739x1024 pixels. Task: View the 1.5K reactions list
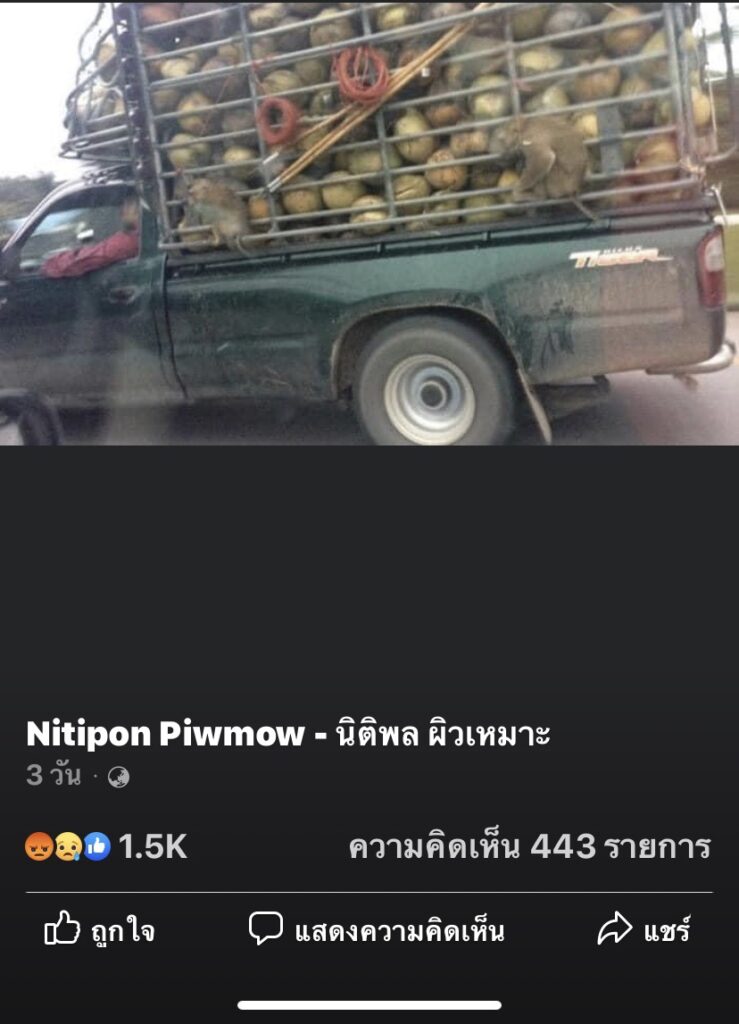(107, 847)
